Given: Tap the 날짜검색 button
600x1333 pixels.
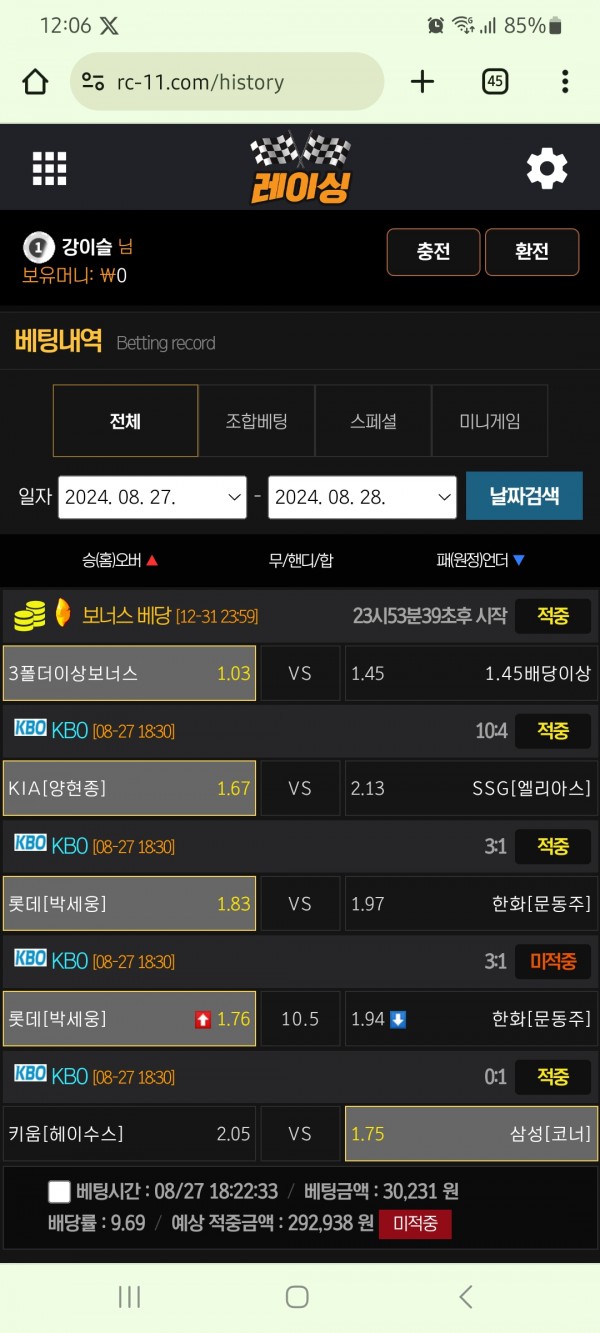Looking at the screenshot, I should [524, 496].
